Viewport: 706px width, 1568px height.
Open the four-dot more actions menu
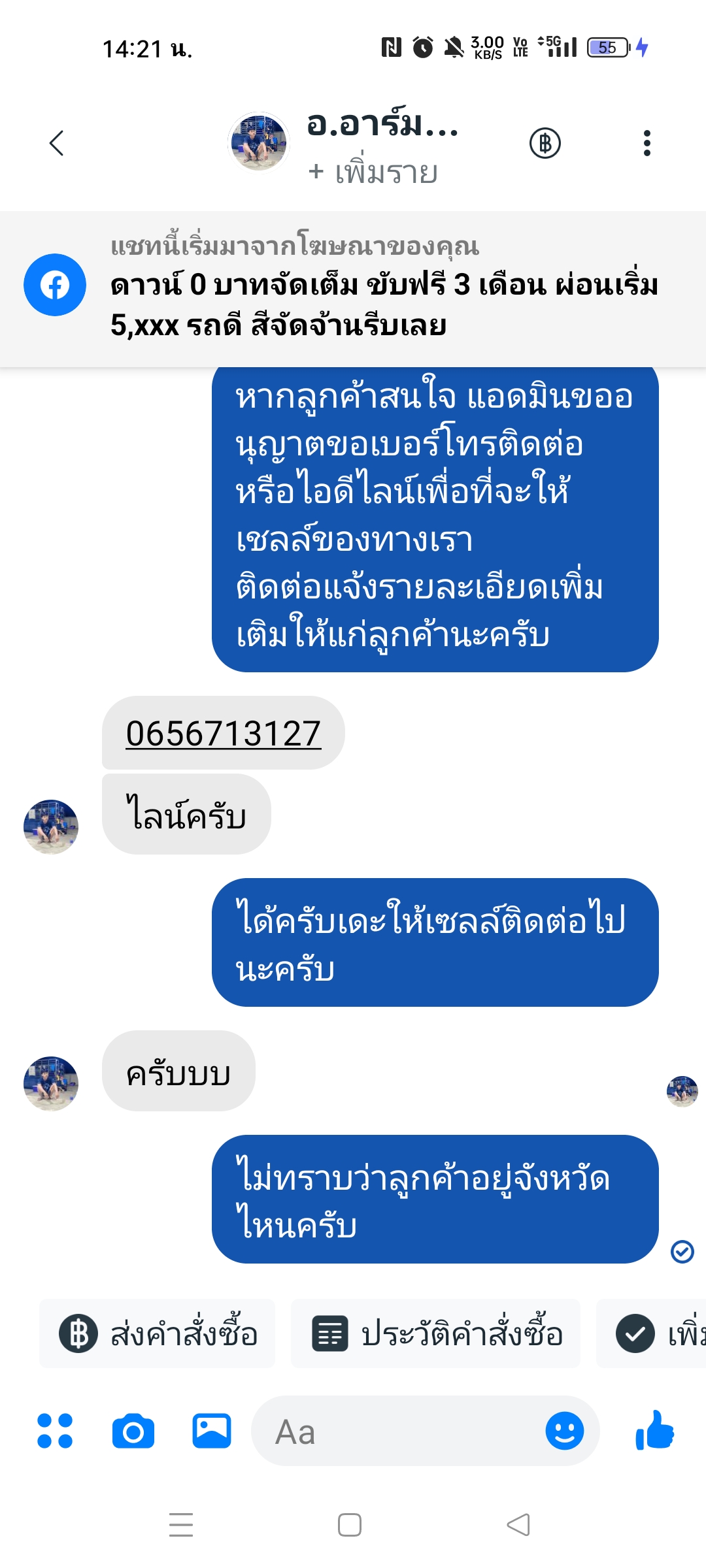(x=55, y=1431)
